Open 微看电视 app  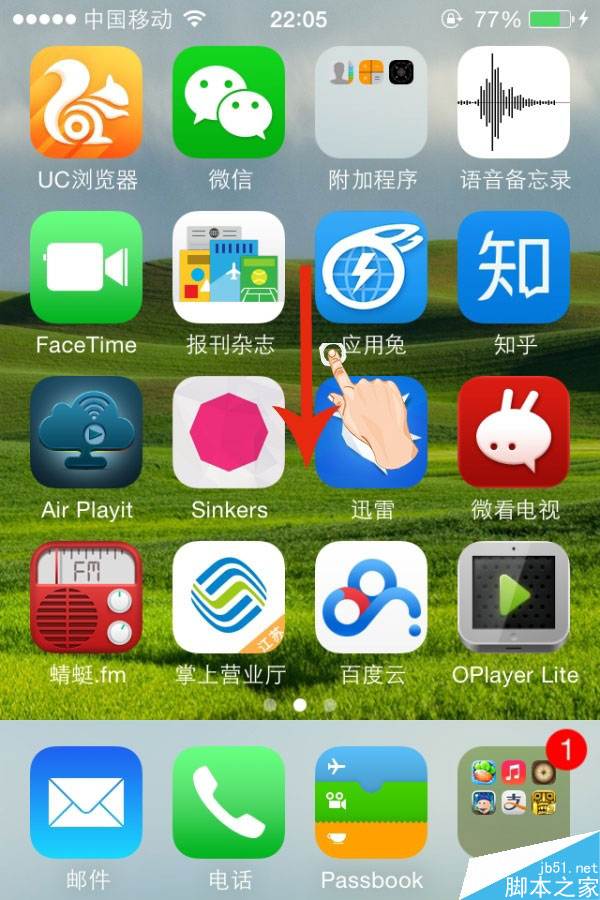coord(514,432)
